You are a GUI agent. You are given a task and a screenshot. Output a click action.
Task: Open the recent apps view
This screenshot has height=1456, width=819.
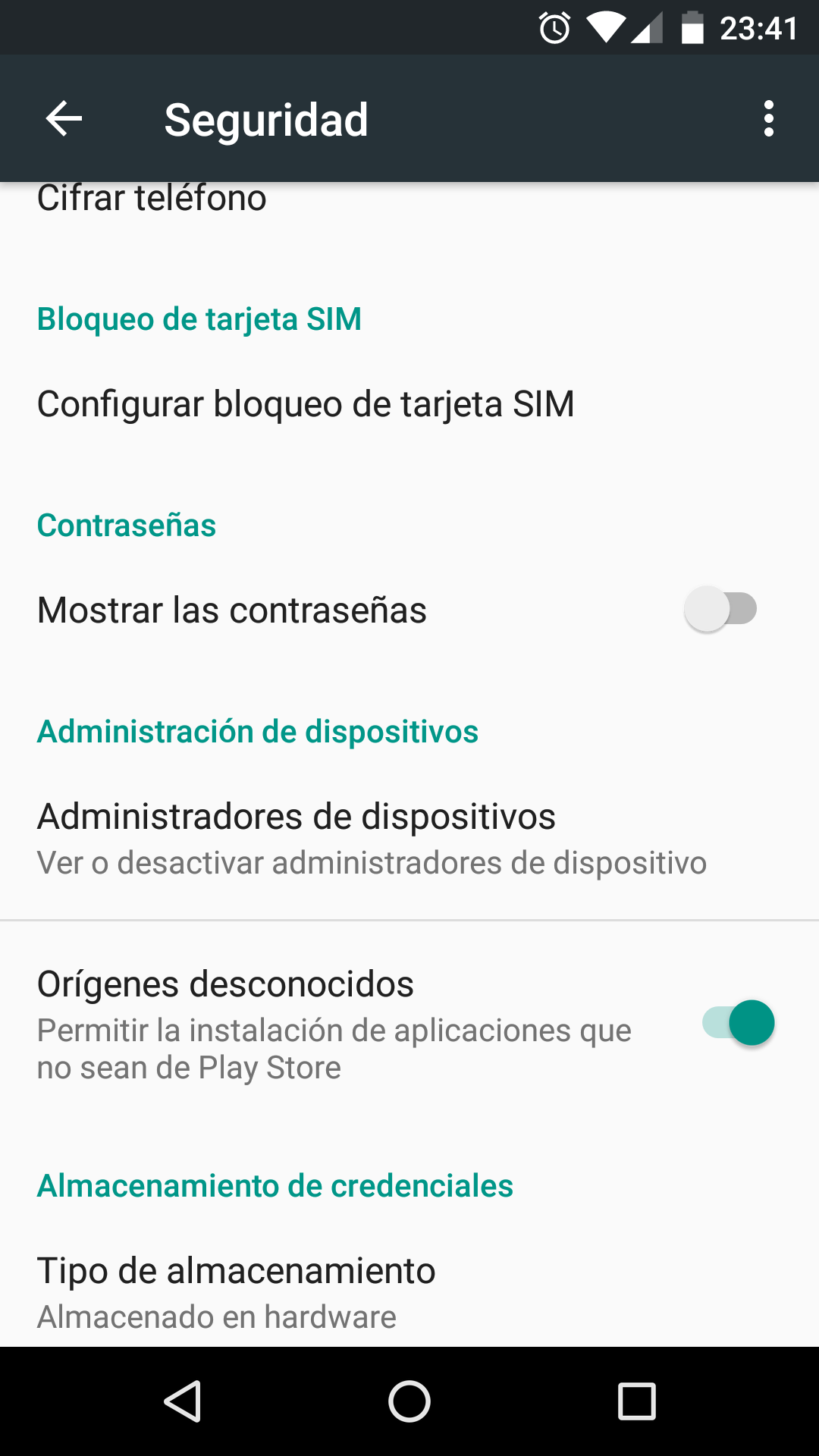[636, 1401]
